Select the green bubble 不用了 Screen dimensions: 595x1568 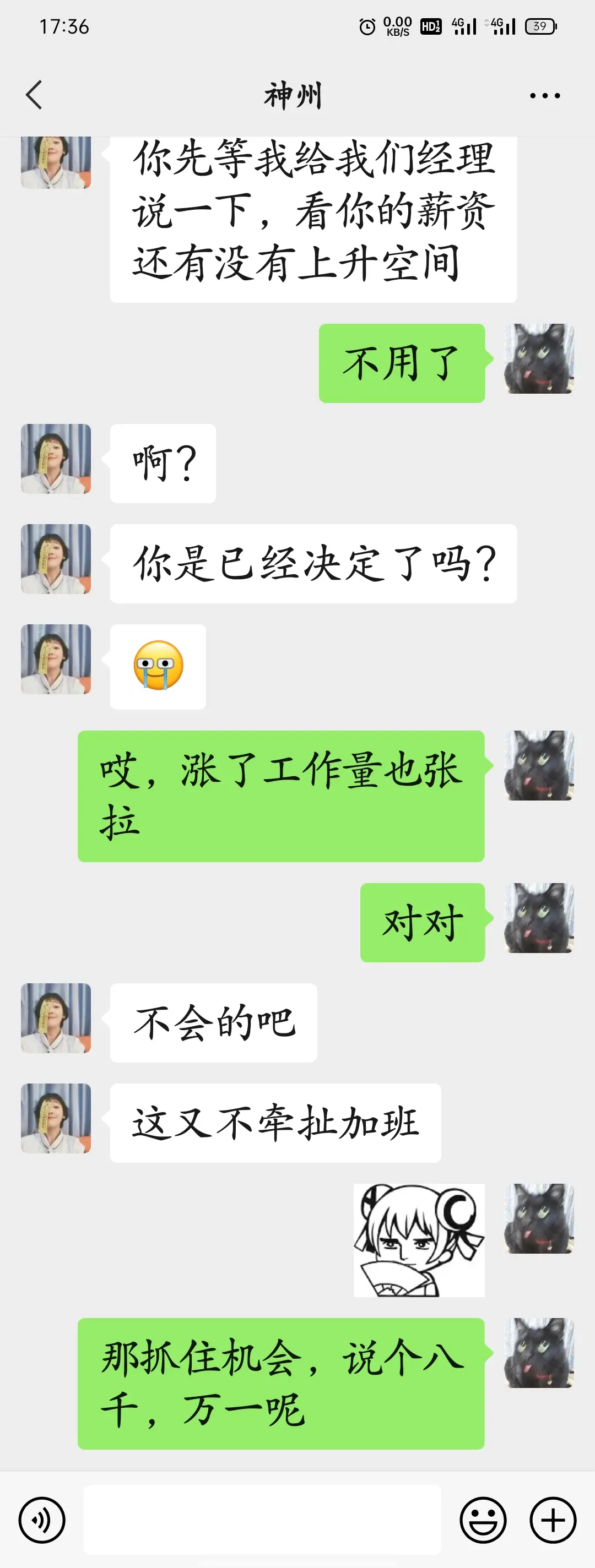pyautogui.click(x=402, y=363)
